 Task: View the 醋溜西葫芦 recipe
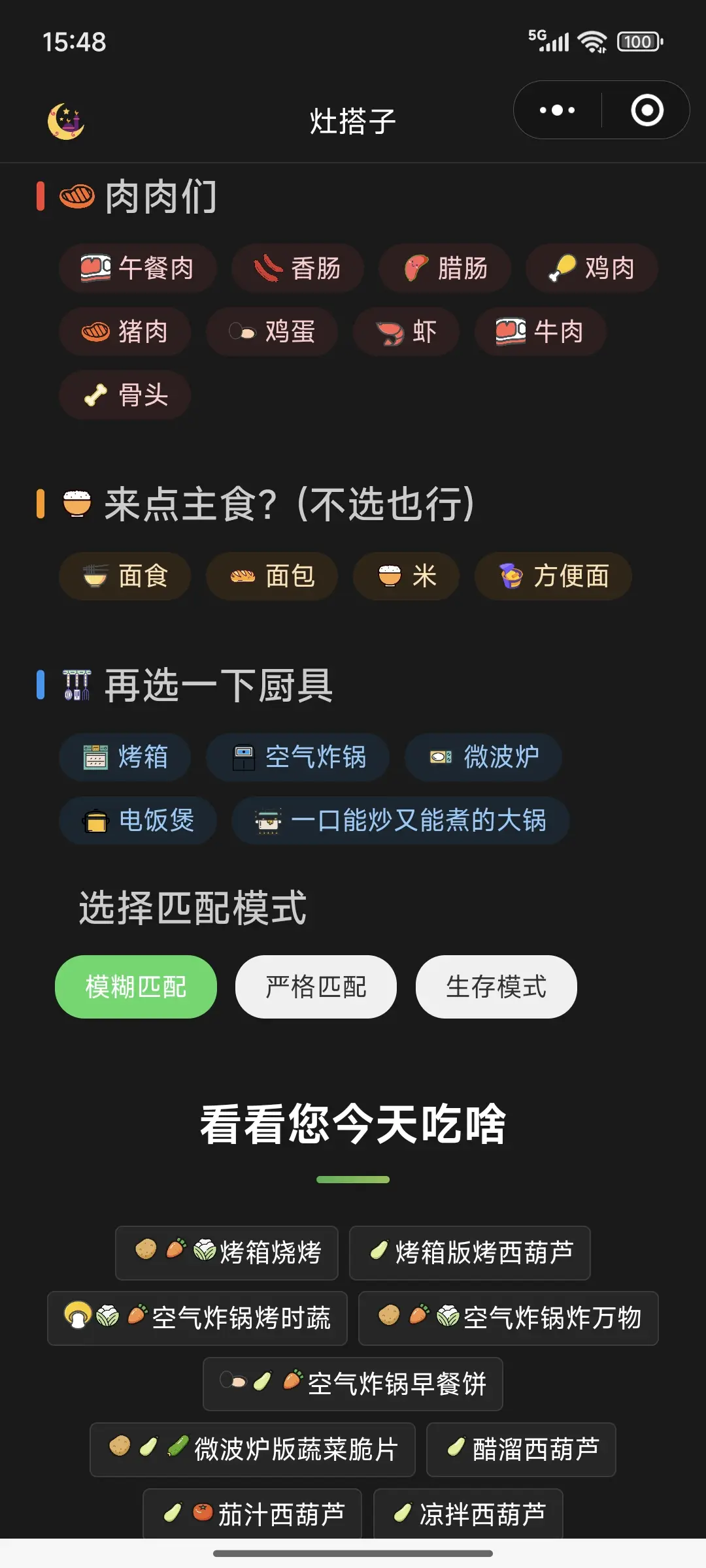point(521,1449)
